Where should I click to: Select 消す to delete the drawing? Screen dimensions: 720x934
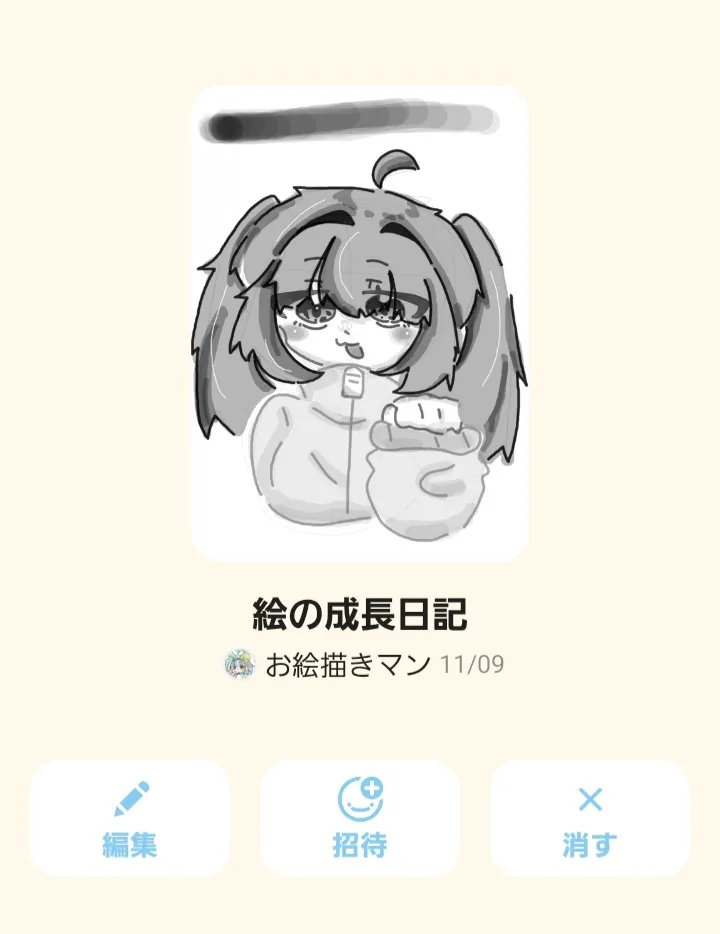pyautogui.click(x=590, y=818)
